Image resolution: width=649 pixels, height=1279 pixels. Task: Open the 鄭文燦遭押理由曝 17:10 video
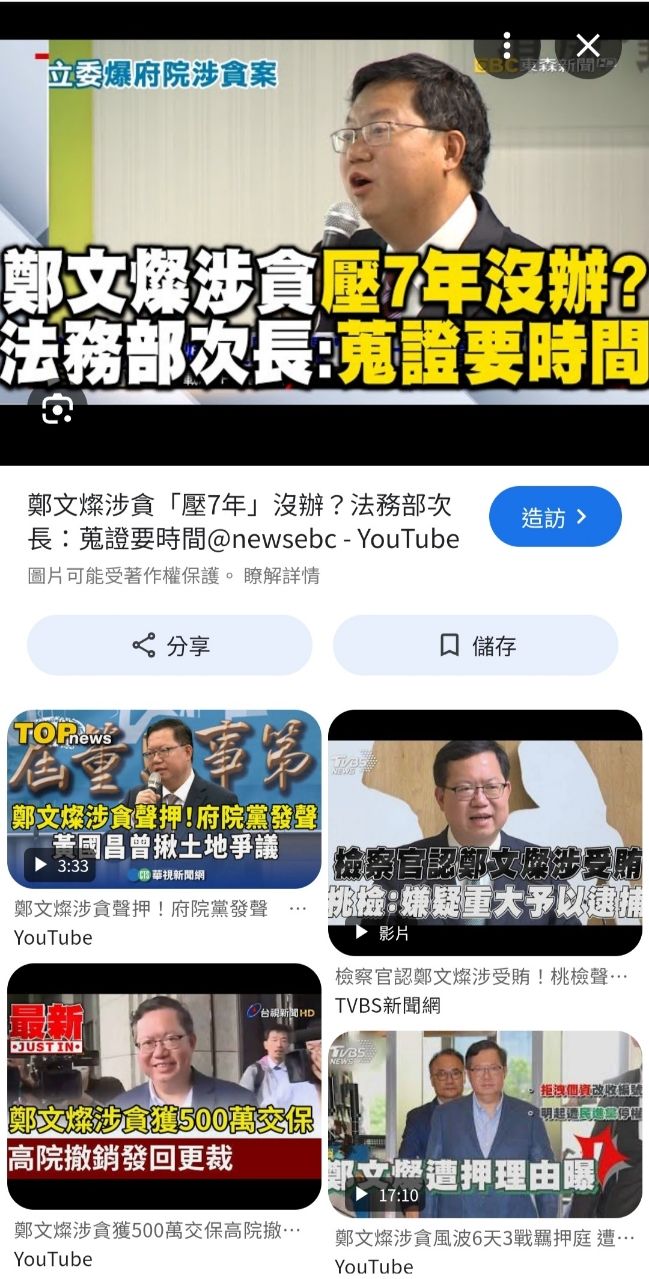(x=485, y=1124)
